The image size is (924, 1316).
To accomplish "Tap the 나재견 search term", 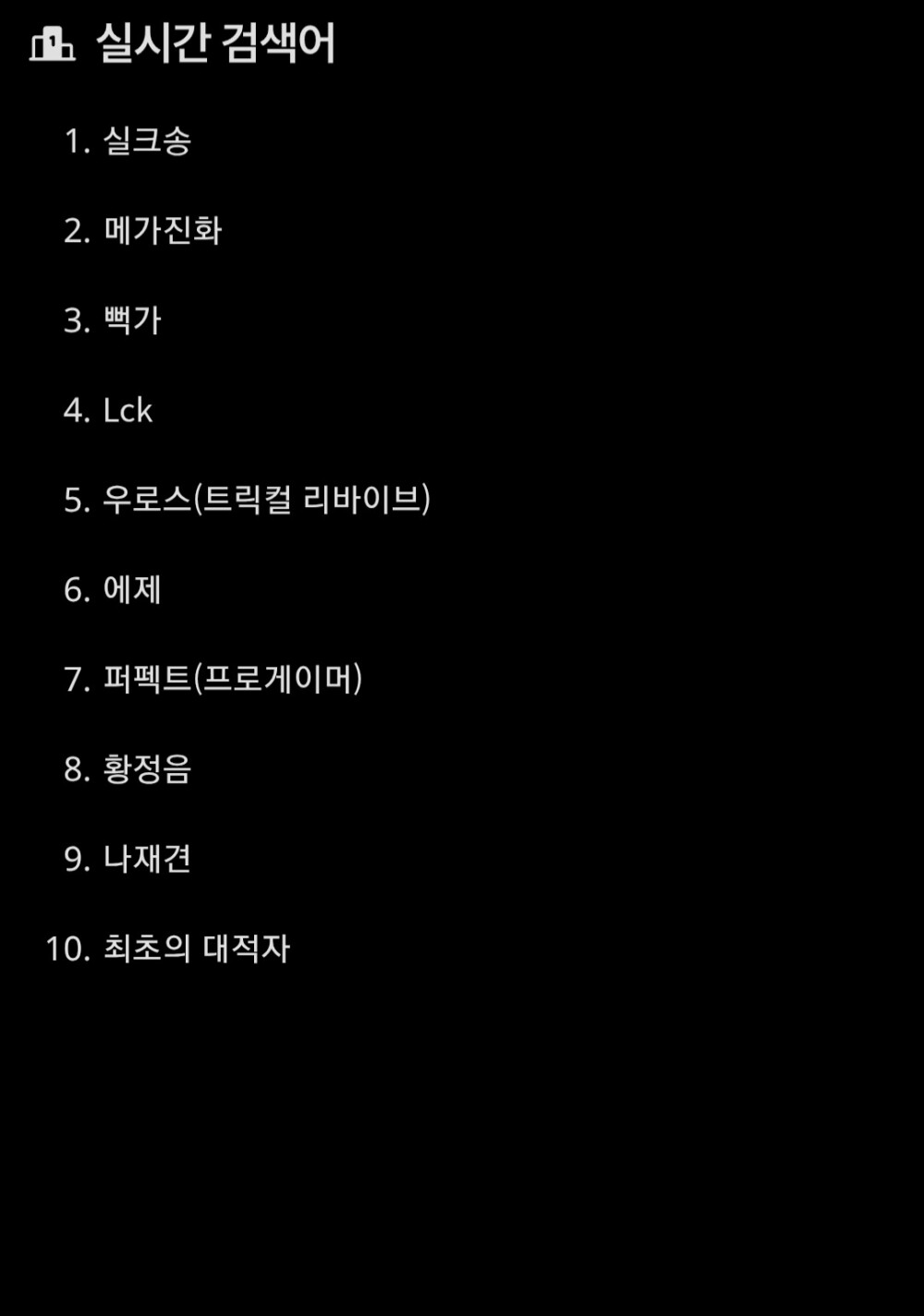I will 146,859.
